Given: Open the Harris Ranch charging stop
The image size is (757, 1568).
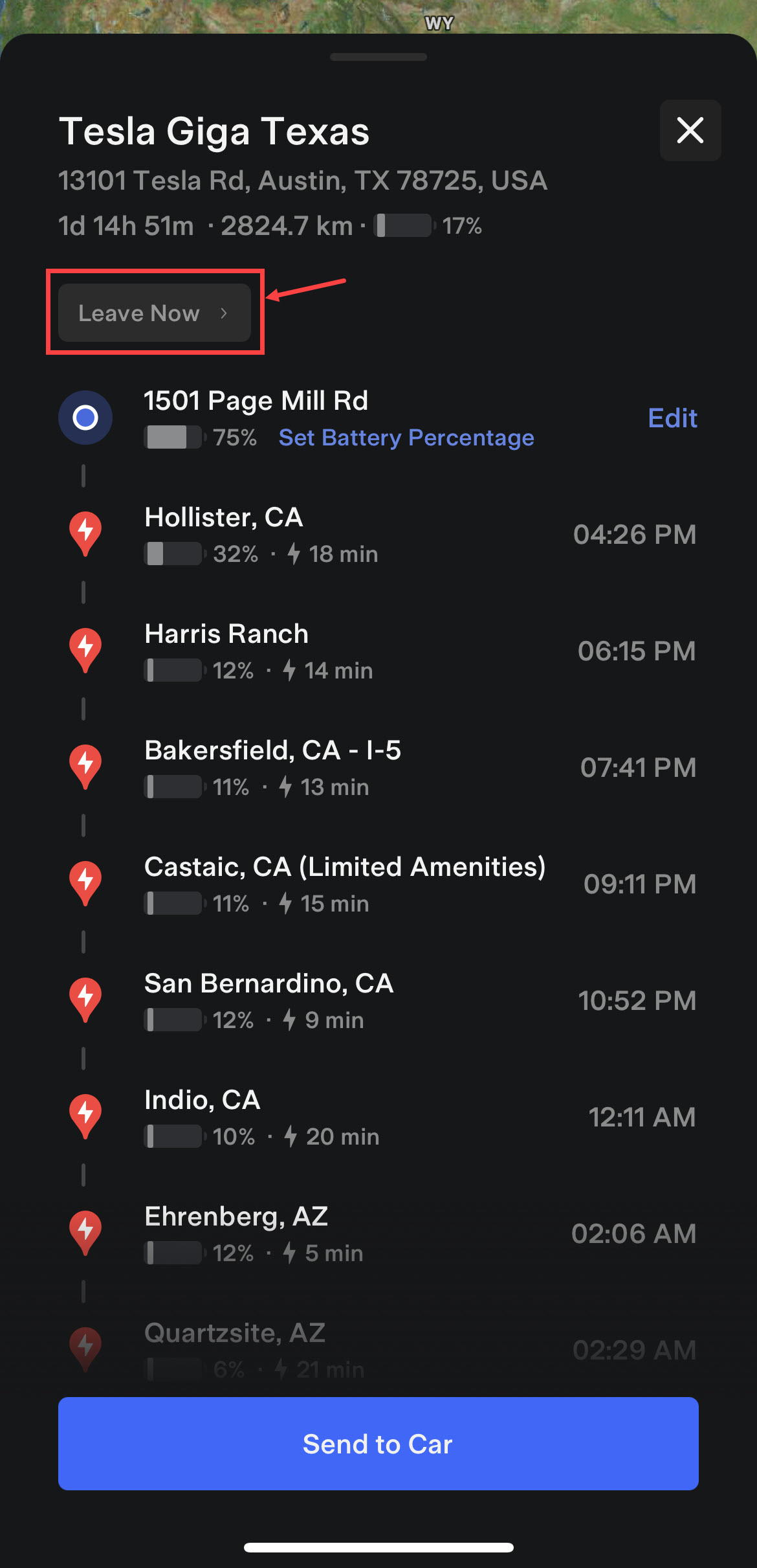Looking at the screenshot, I should [x=226, y=634].
